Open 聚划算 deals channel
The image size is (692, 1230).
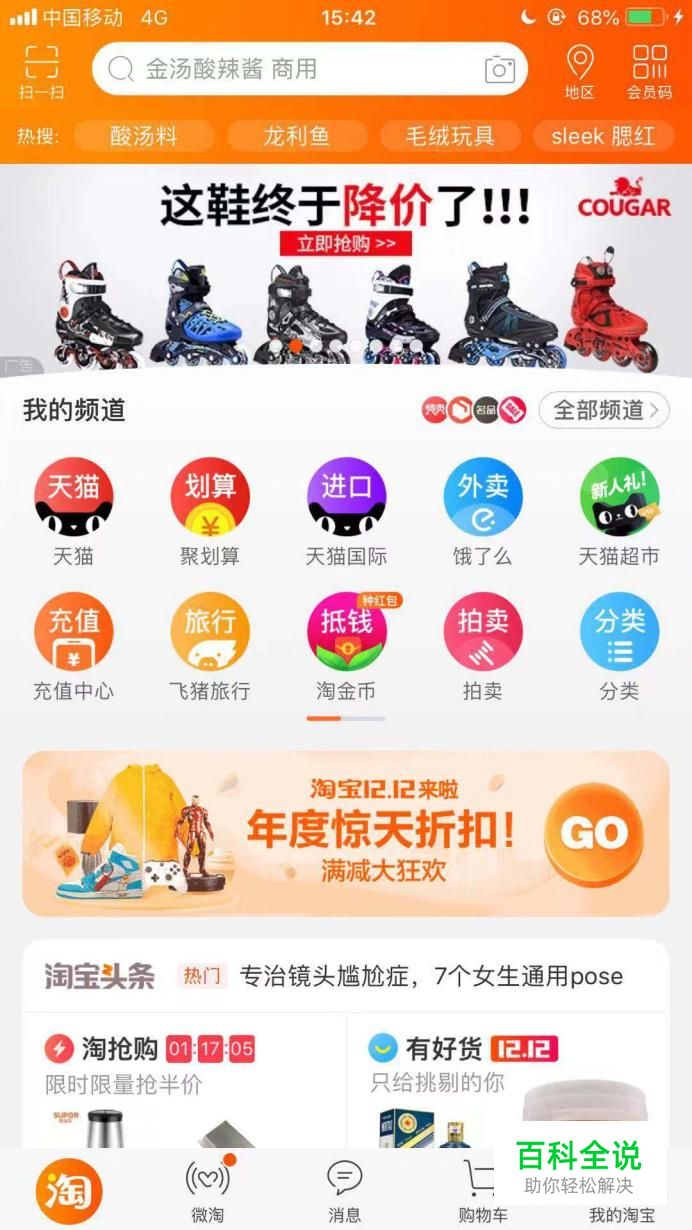[x=210, y=510]
